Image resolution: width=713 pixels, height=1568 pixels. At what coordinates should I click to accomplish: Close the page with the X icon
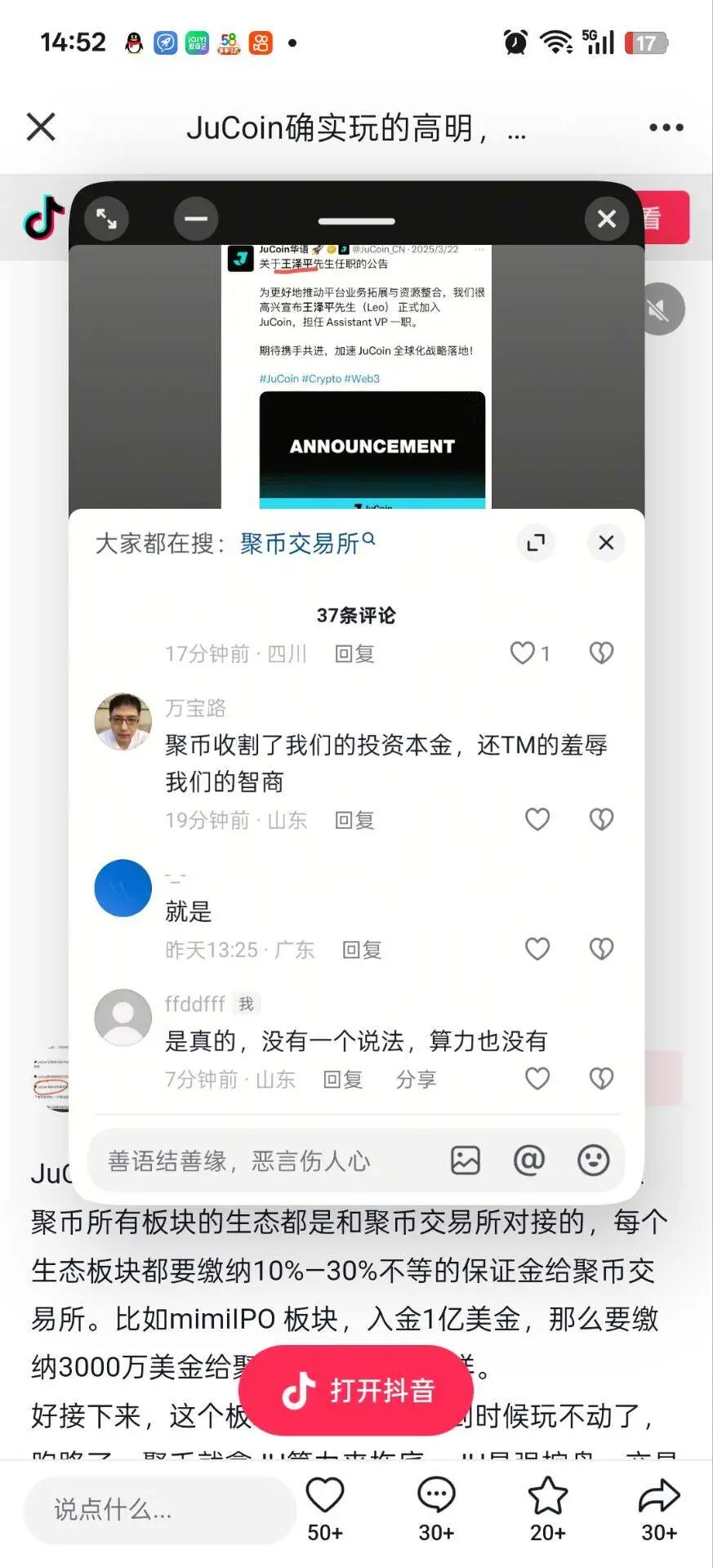41,127
